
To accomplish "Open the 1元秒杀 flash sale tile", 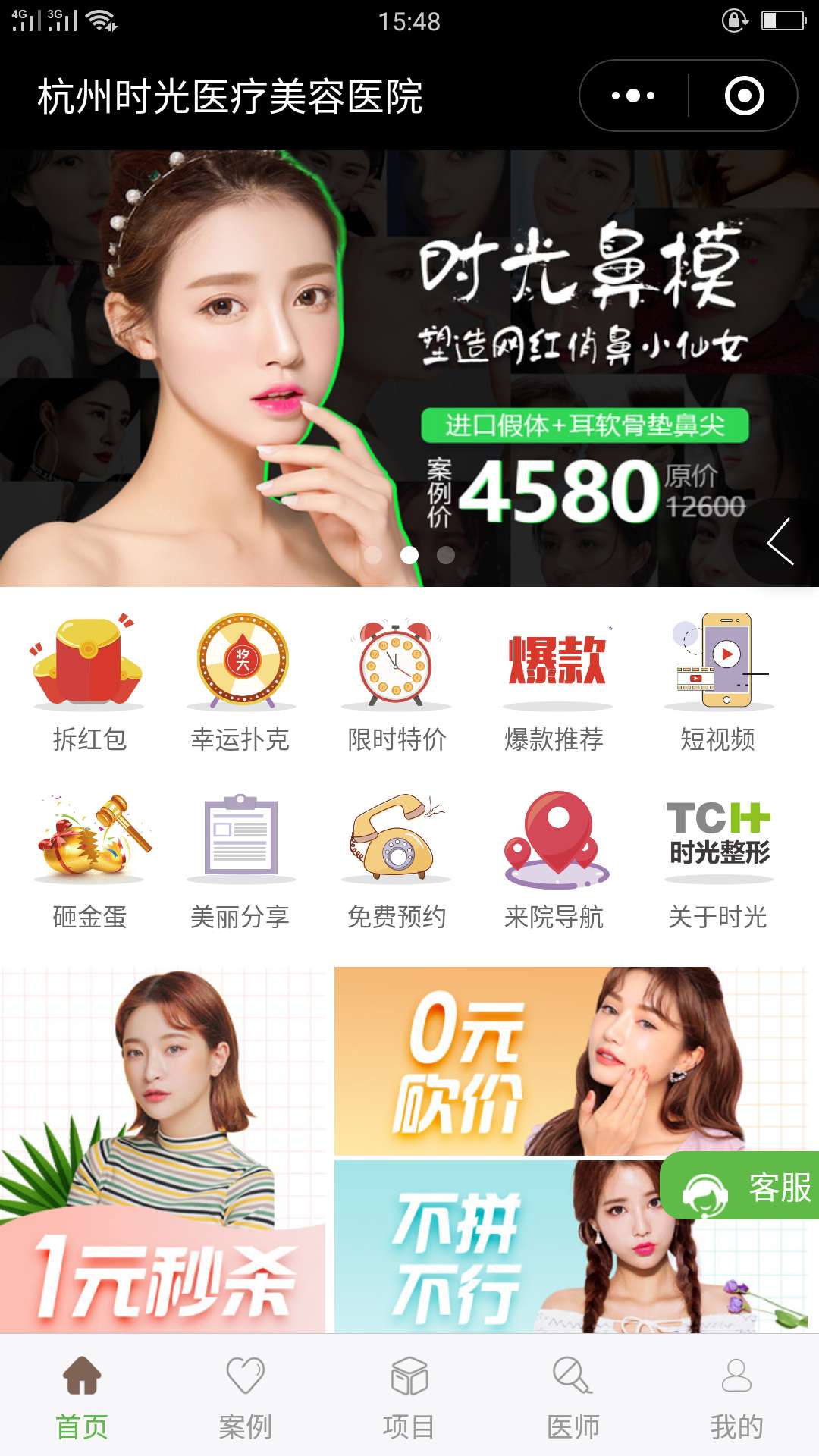I will coord(163,1149).
